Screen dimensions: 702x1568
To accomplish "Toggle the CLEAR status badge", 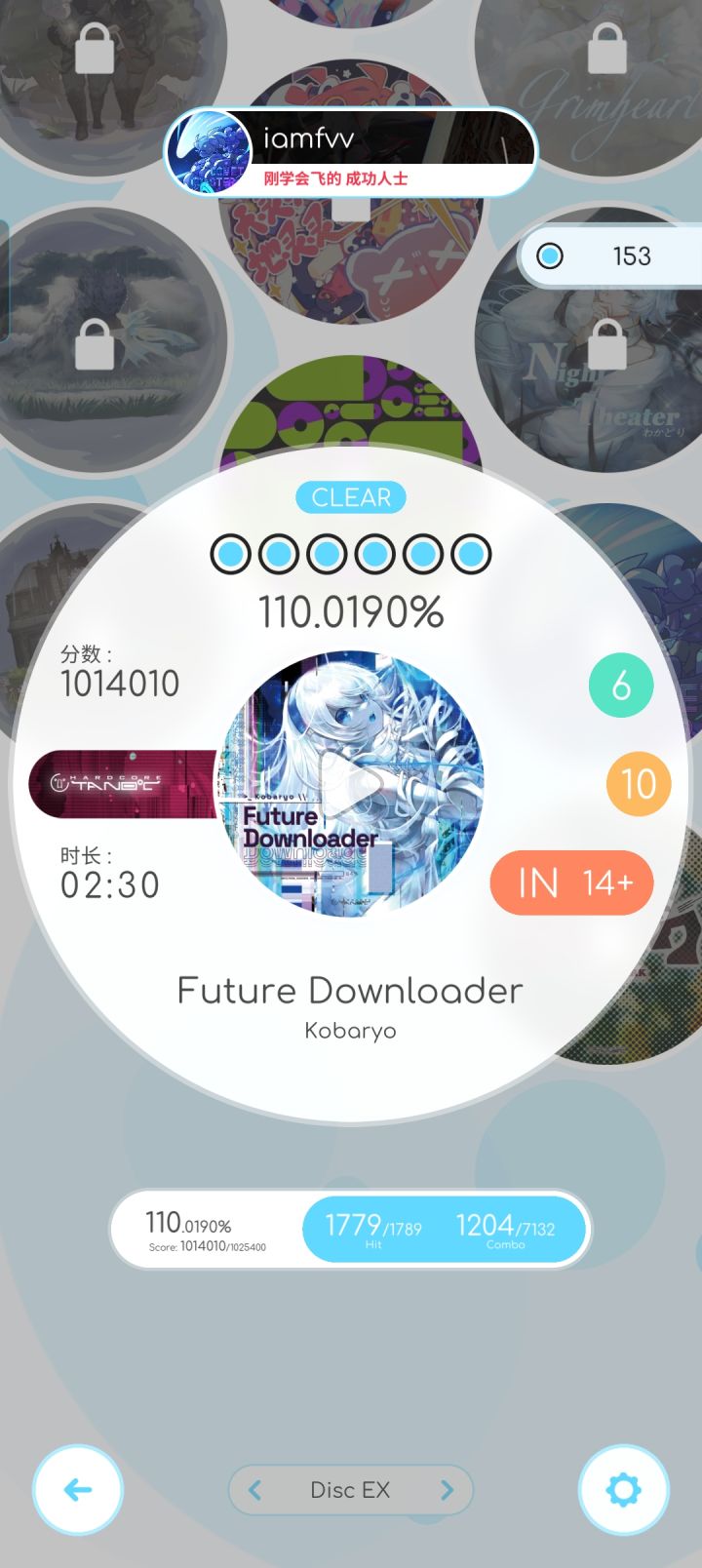I will pos(350,497).
